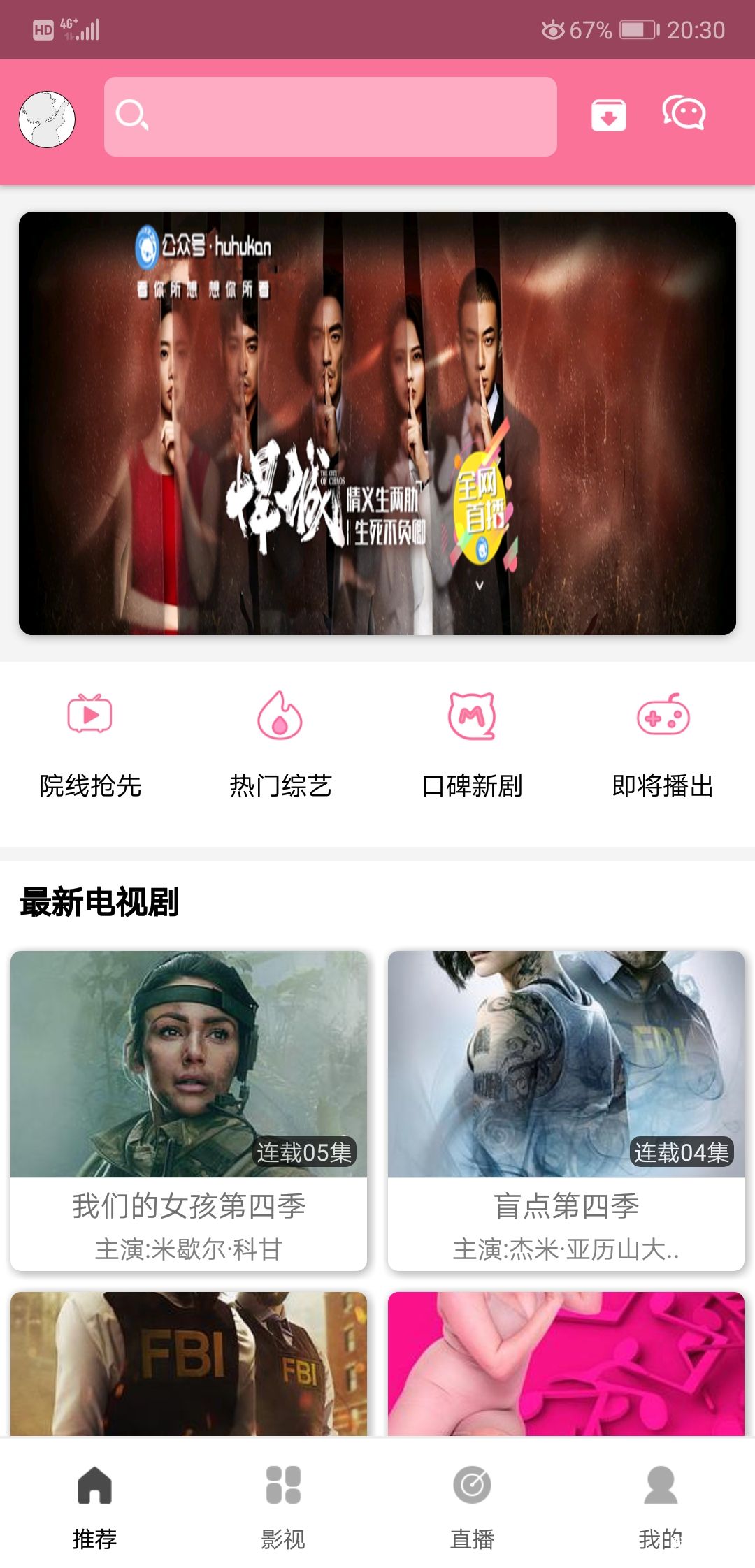View the 即将播出 category
This screenshot has width=755, height=1568.
663,745
